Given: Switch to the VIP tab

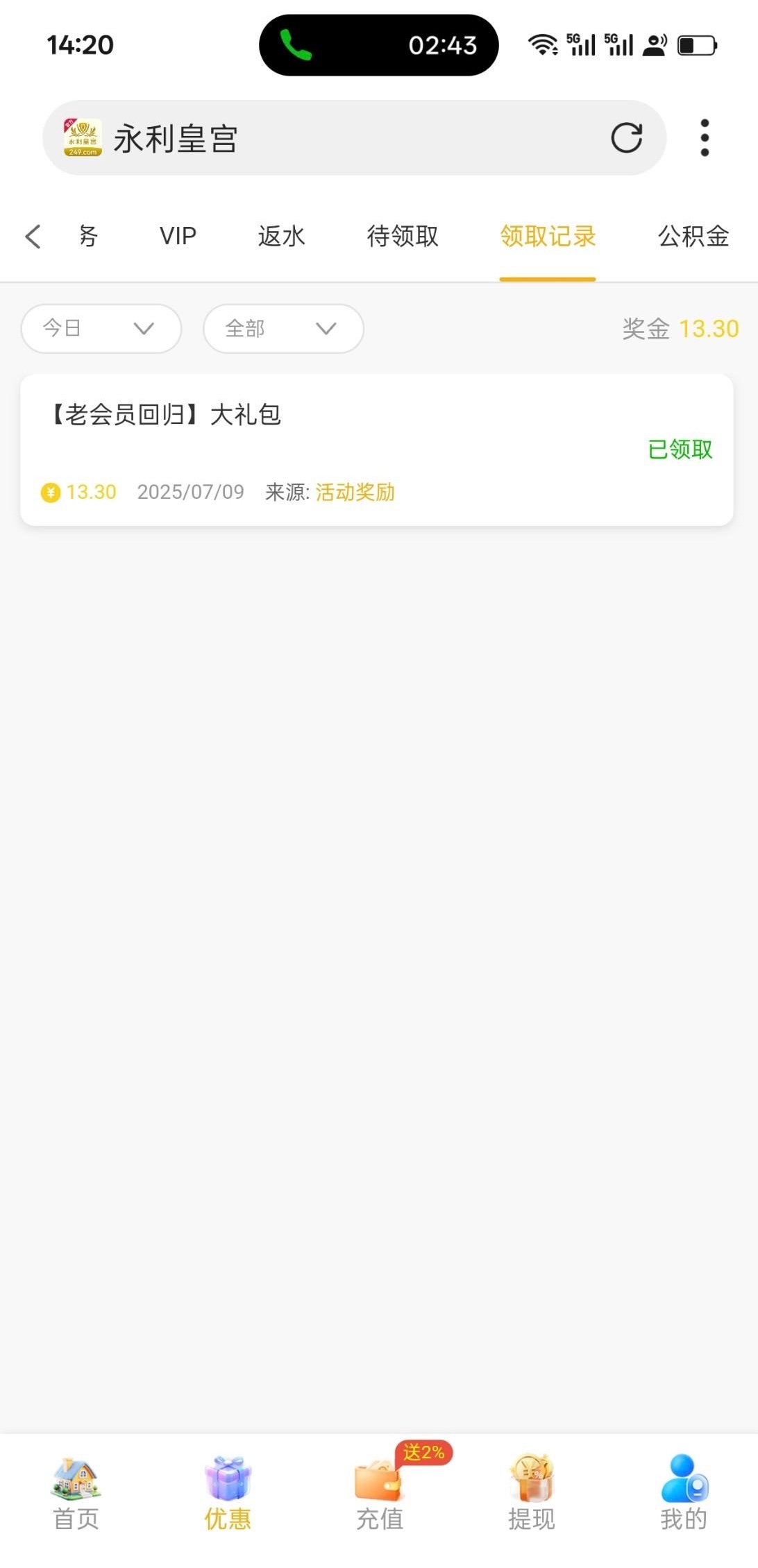Looking at the screenshot, I should (178, 237).
